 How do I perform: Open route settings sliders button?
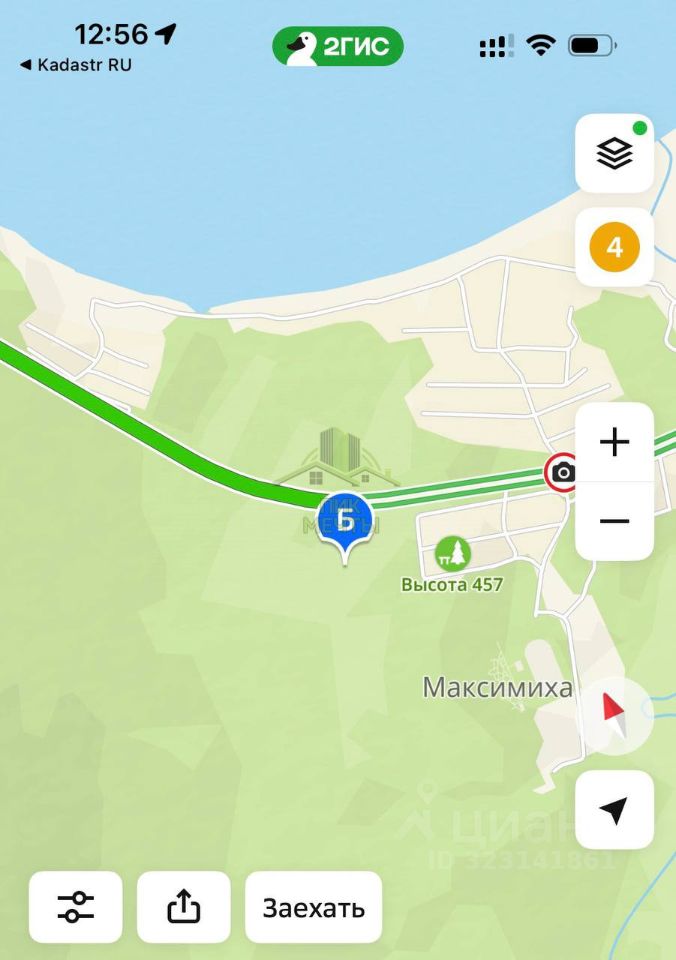pos(76,907)
